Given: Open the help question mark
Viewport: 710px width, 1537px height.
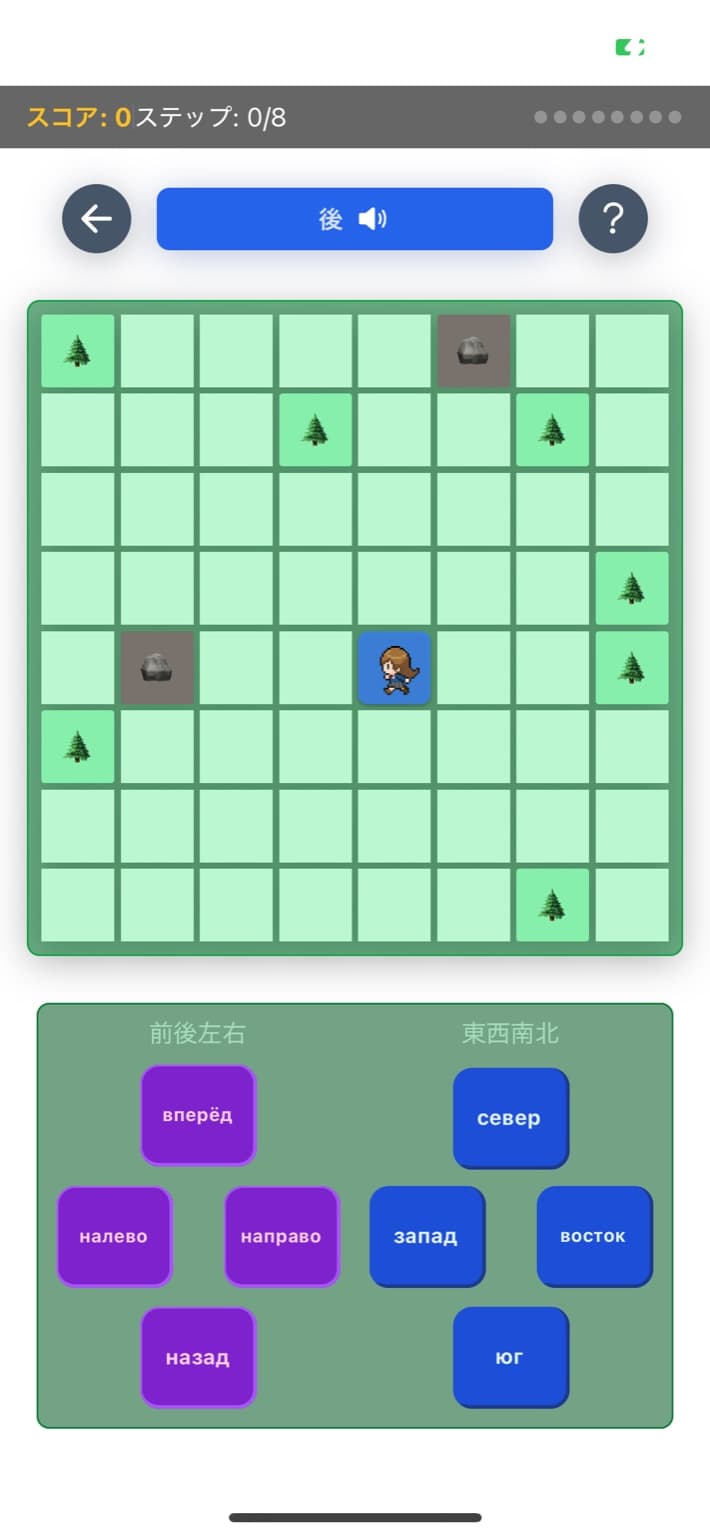Looking at the screenshot, I should point(613,219).
